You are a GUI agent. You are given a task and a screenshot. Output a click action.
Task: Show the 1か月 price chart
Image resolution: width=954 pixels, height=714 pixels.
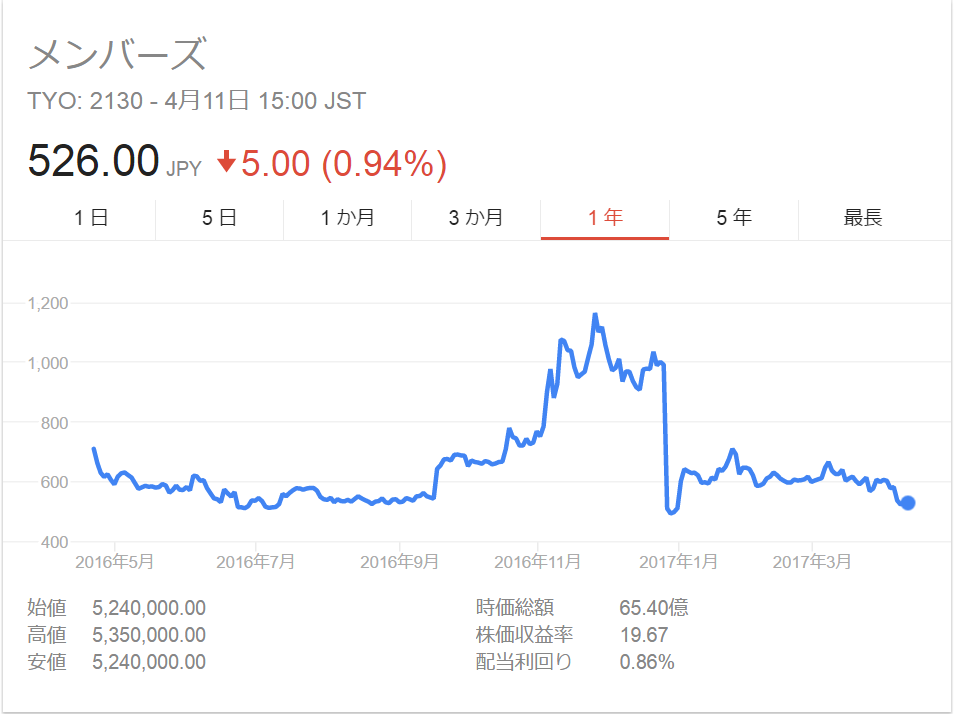(x=347, y=219)
